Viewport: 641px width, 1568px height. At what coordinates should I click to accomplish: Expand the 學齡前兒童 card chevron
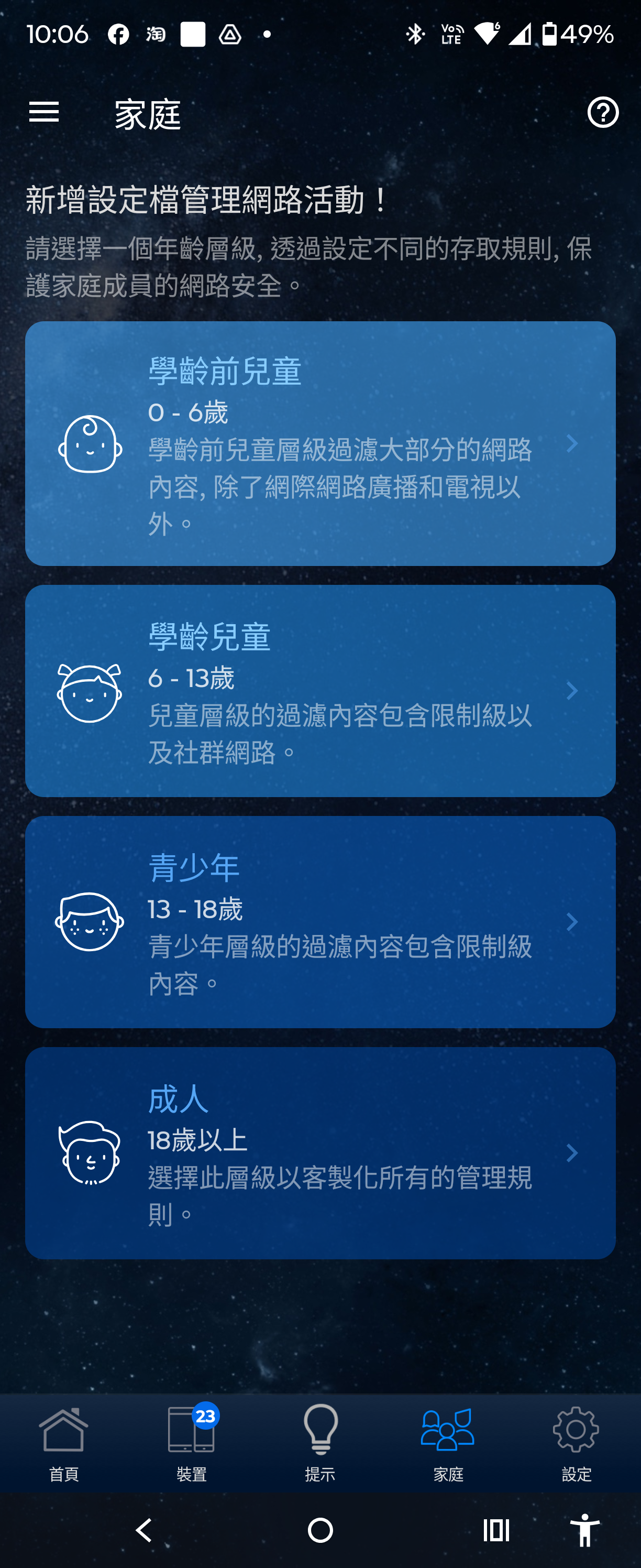pyautogui.click(x=572, y=444)
